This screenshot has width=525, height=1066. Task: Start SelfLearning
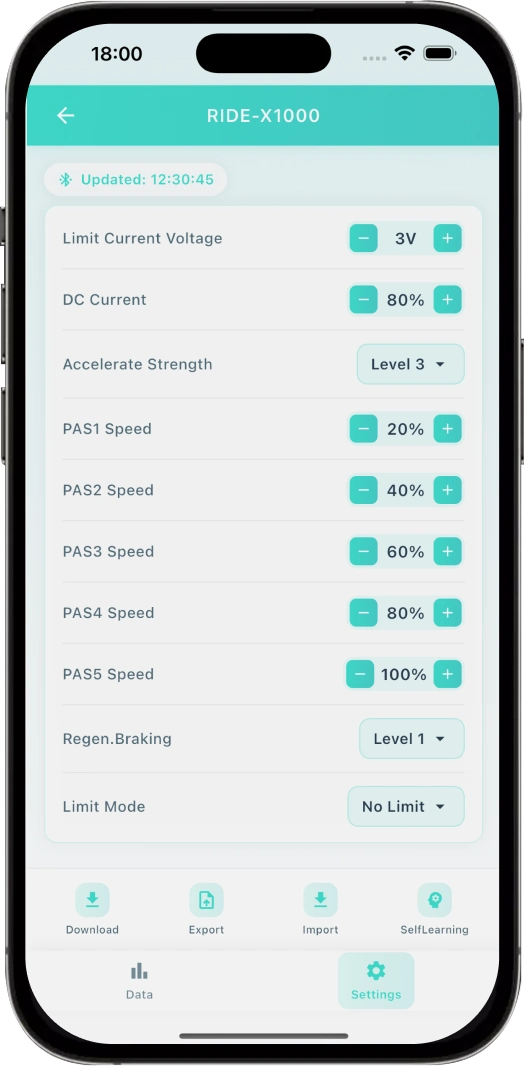coord(435,910)
